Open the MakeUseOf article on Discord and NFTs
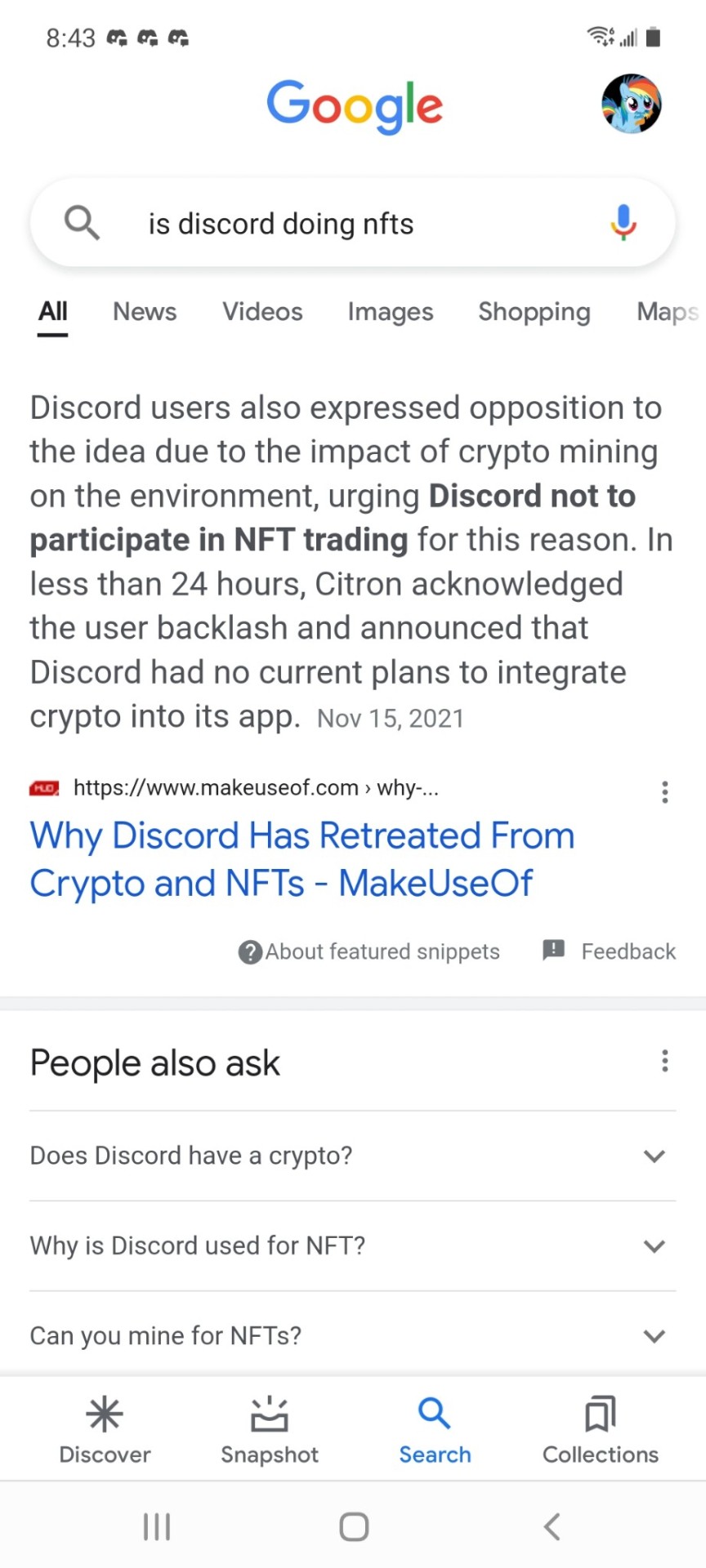This screenshot has width=706, height=1568. click(x=302, y=859)
